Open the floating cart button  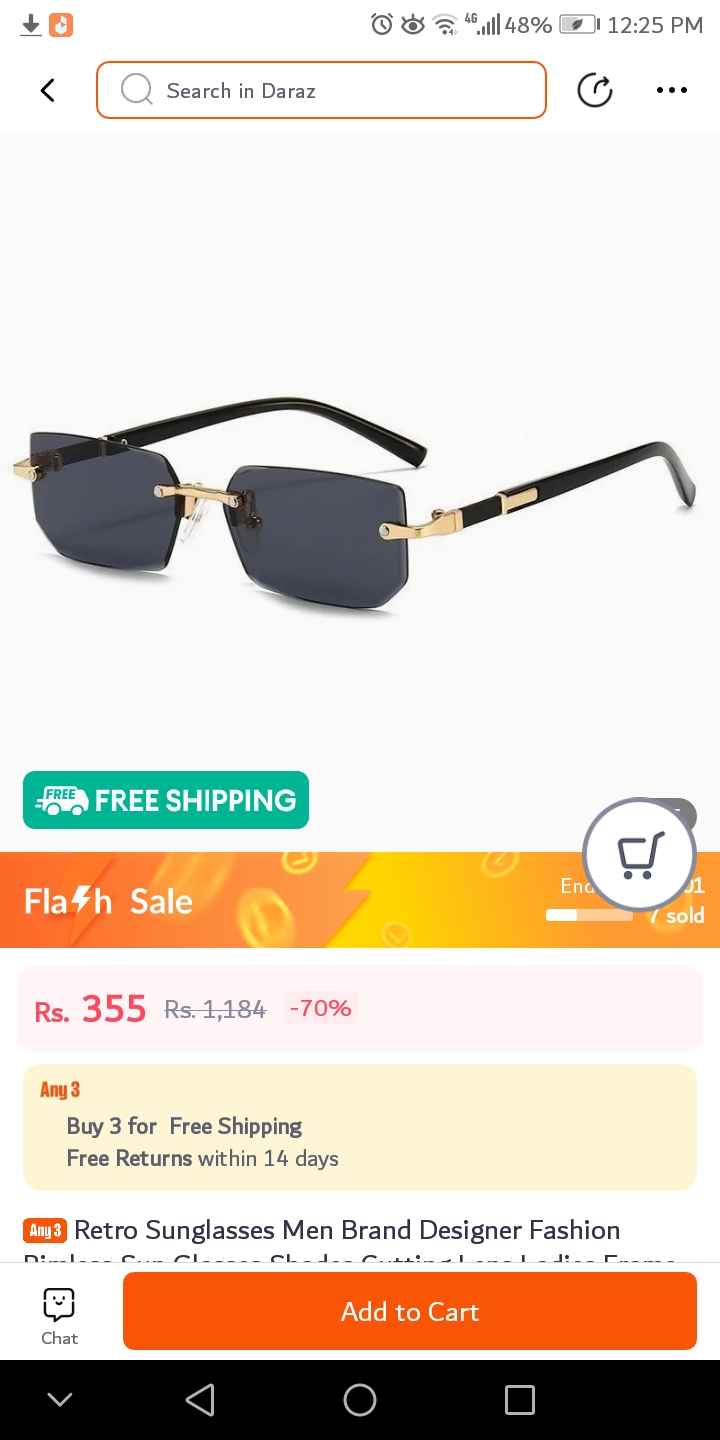coord(639,855)
